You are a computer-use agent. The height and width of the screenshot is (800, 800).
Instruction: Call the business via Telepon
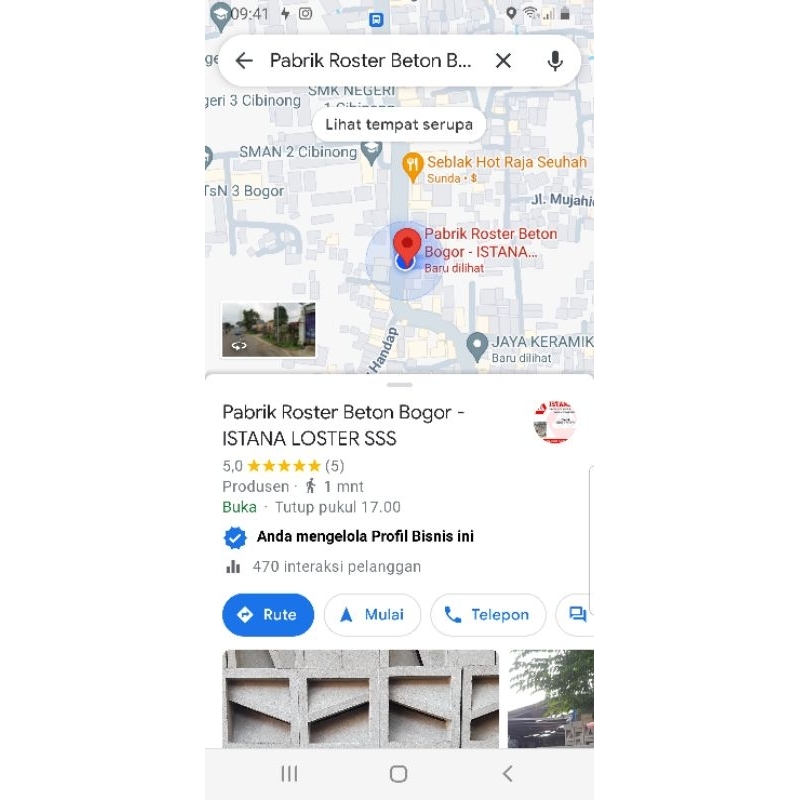488,615
